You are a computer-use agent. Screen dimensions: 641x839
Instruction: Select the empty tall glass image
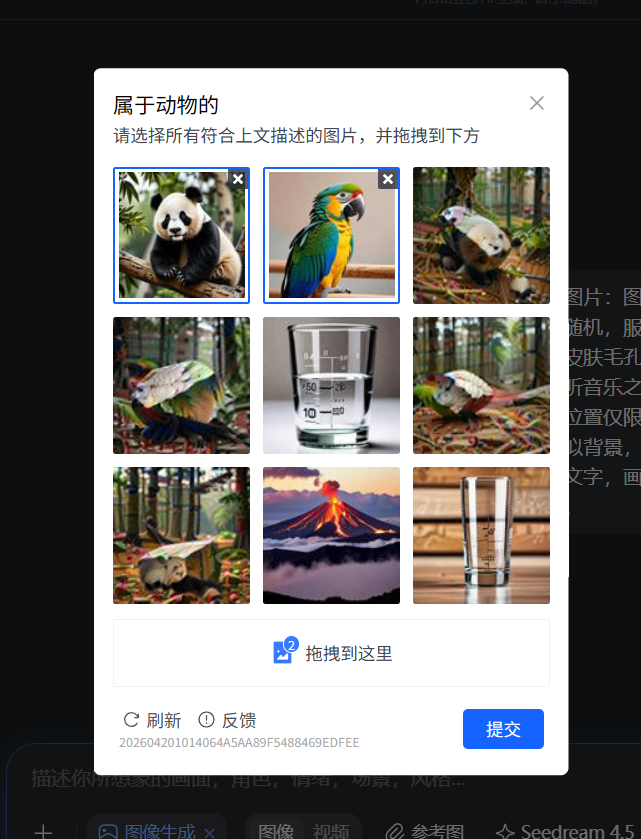481,535
